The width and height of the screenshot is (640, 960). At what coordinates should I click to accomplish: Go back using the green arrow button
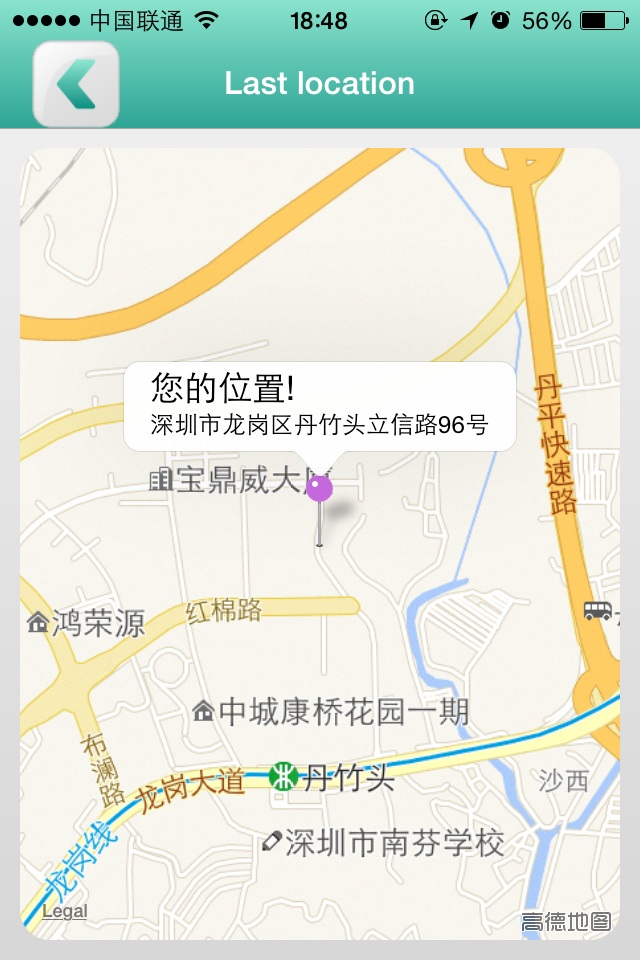pos(76,84)
